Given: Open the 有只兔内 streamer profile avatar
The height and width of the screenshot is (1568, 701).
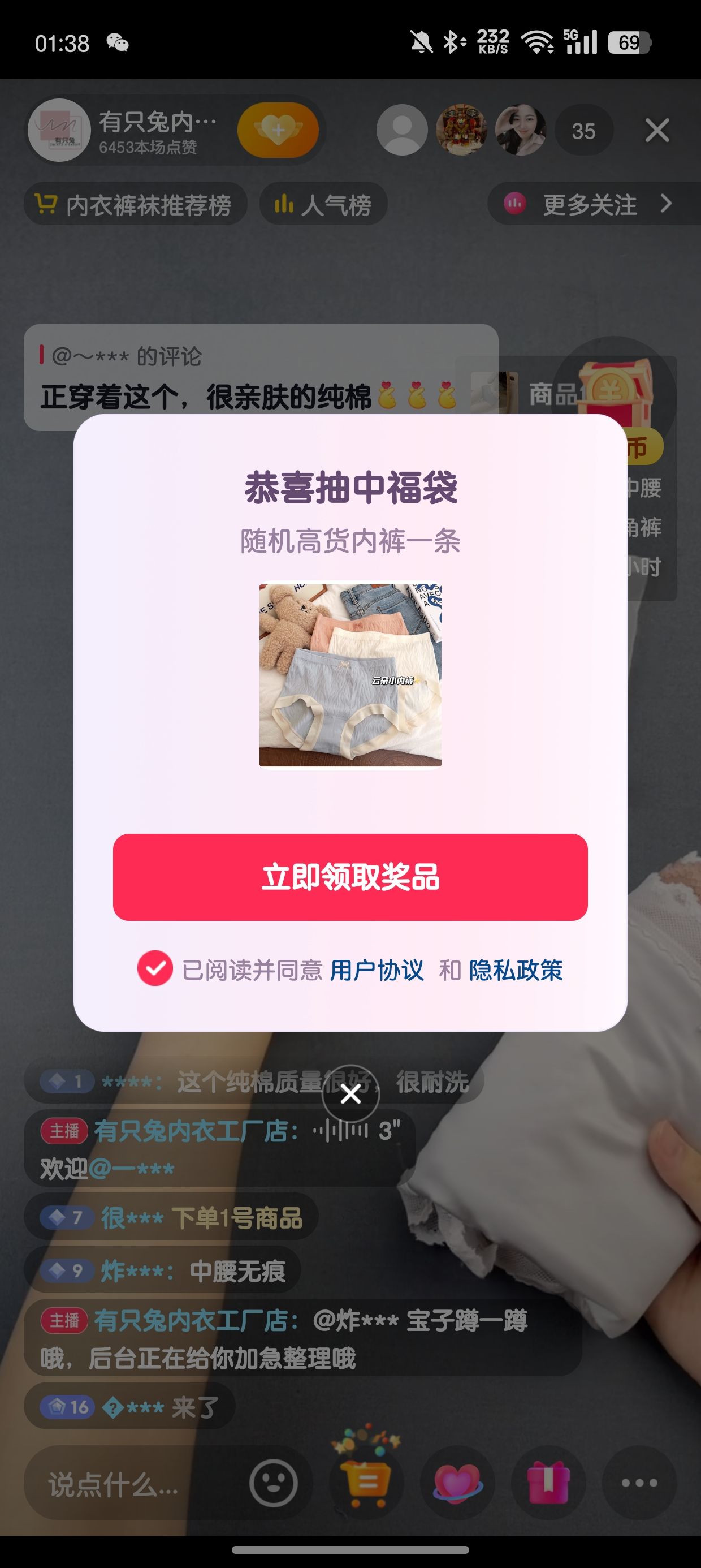Looking at the screenshot, I should point(59,130).
